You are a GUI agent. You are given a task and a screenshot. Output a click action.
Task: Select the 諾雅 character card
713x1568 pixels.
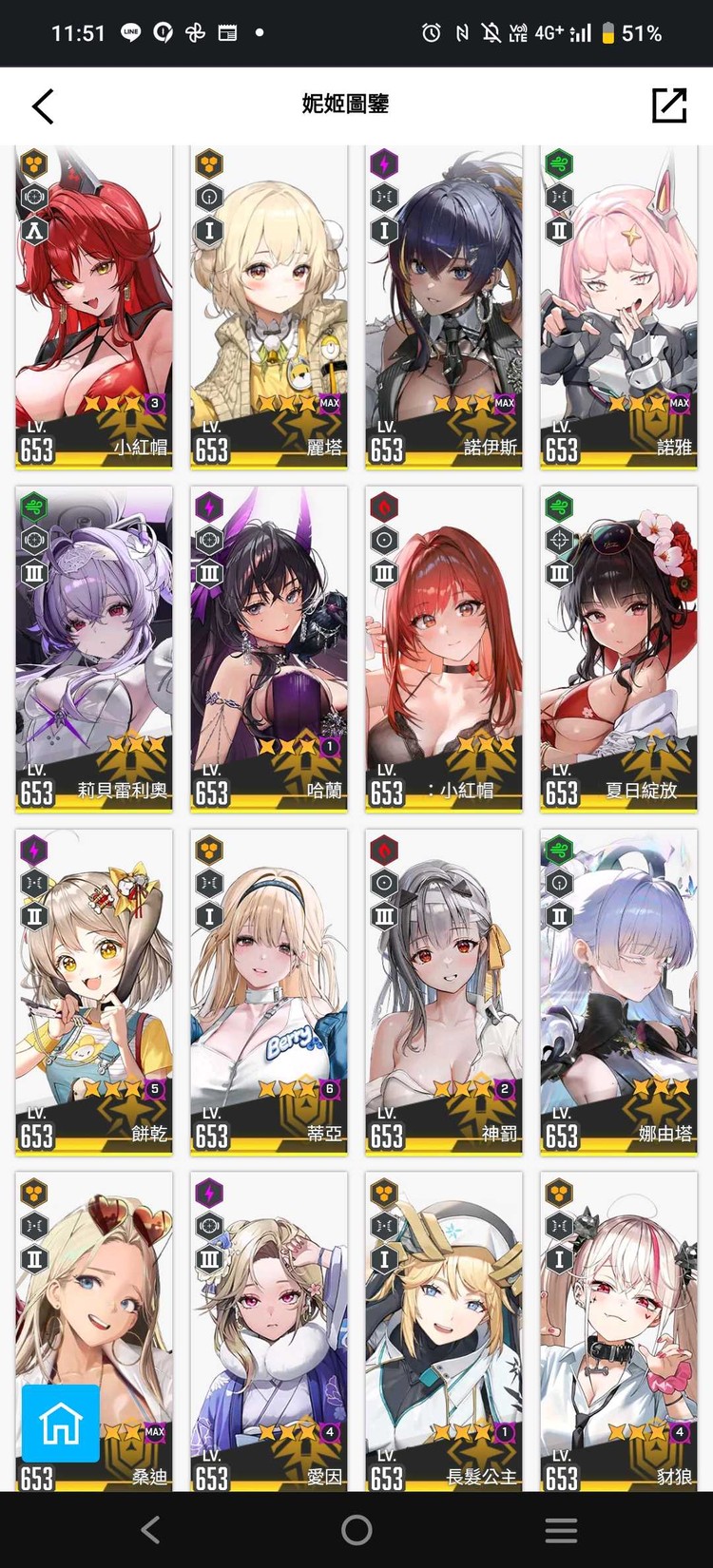point(619,306)
